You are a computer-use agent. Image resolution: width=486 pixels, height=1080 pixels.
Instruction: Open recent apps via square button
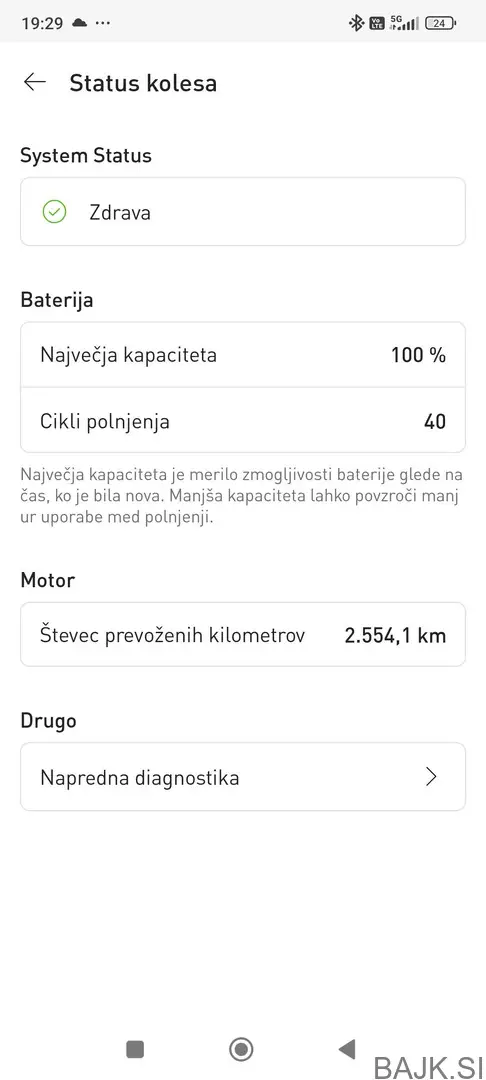tap(135, 1049)
